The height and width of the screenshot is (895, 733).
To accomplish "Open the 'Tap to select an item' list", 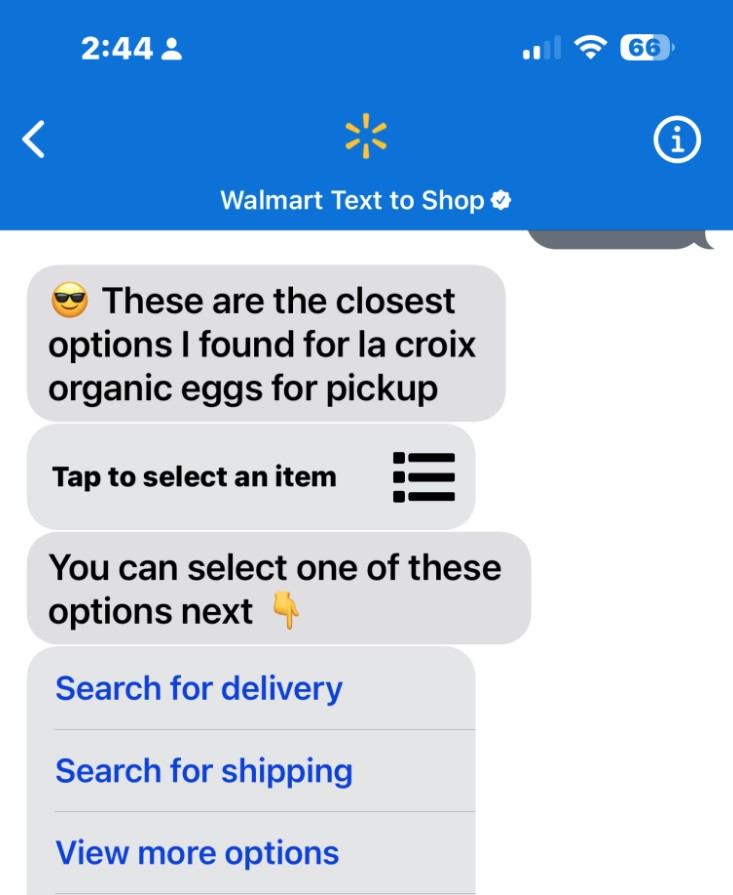I will tap(251, 477).
